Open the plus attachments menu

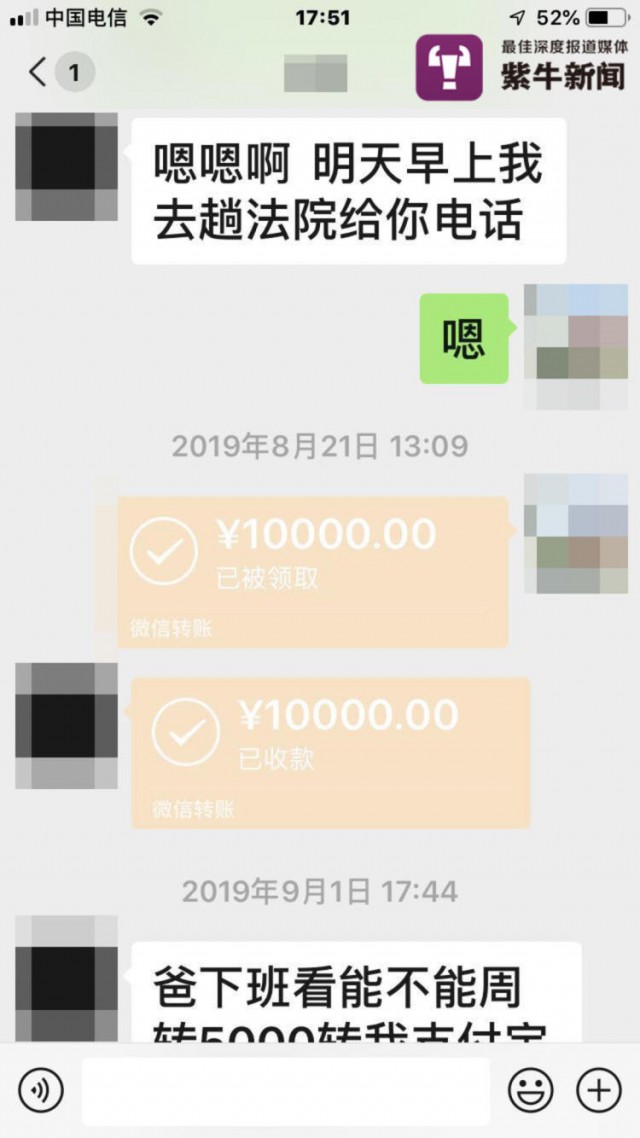(x=599, y=1090)
